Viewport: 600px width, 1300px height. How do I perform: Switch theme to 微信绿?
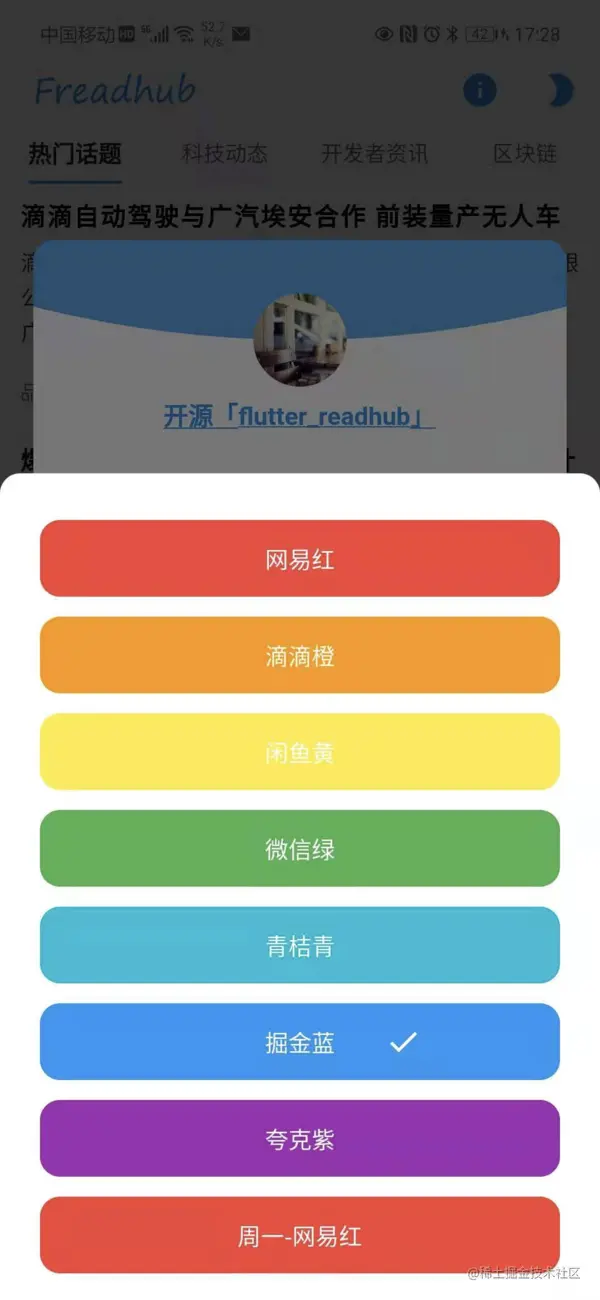300,849
